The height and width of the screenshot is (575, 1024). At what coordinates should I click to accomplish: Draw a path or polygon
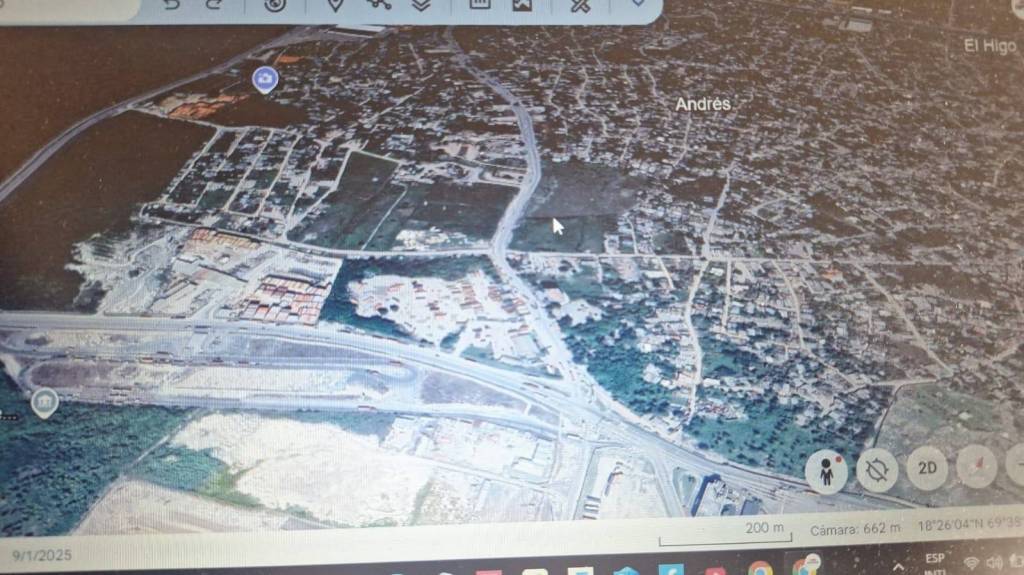[x=379, y=5]
